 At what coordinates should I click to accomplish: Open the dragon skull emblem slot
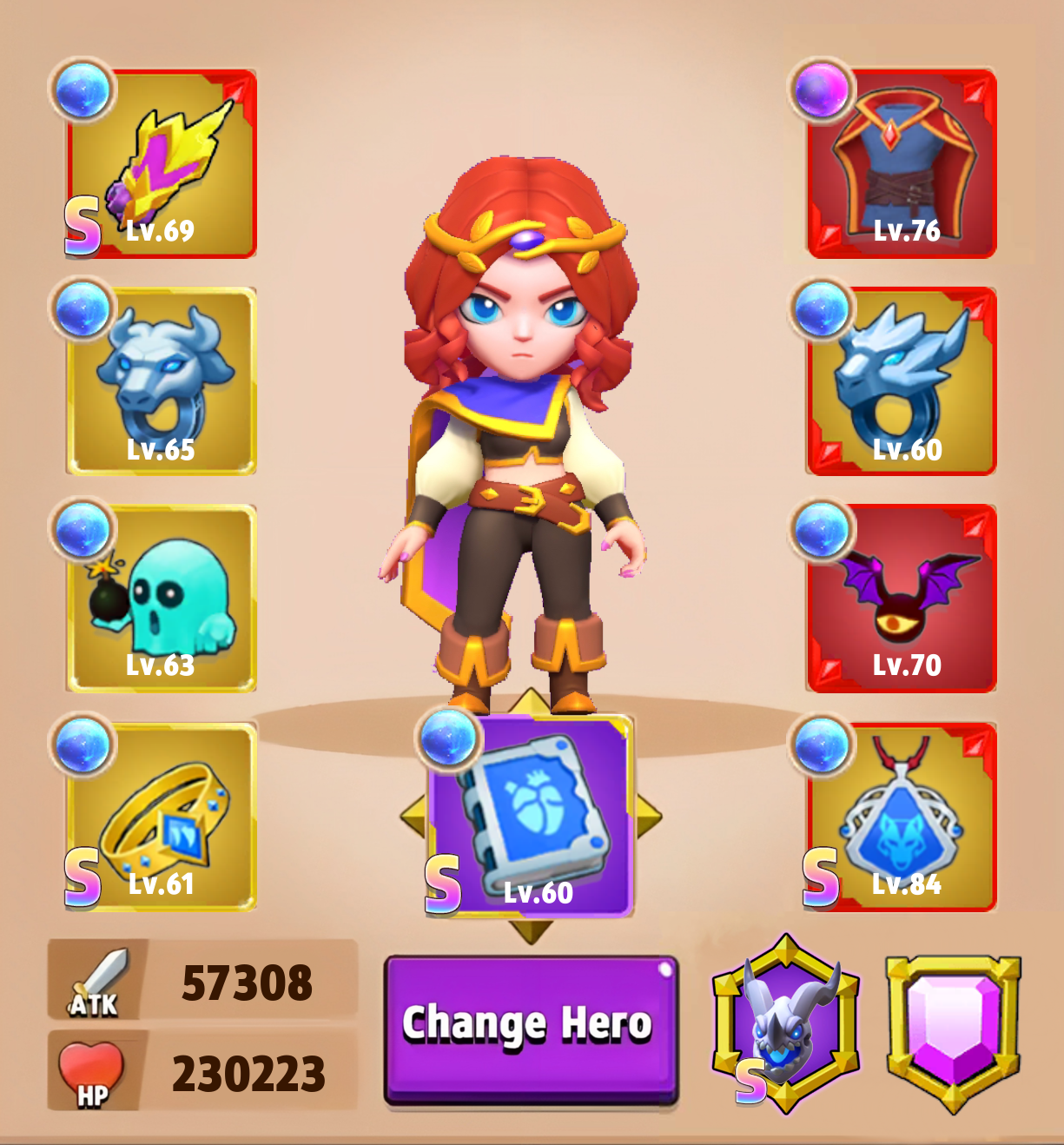[x=786, y=1025]
